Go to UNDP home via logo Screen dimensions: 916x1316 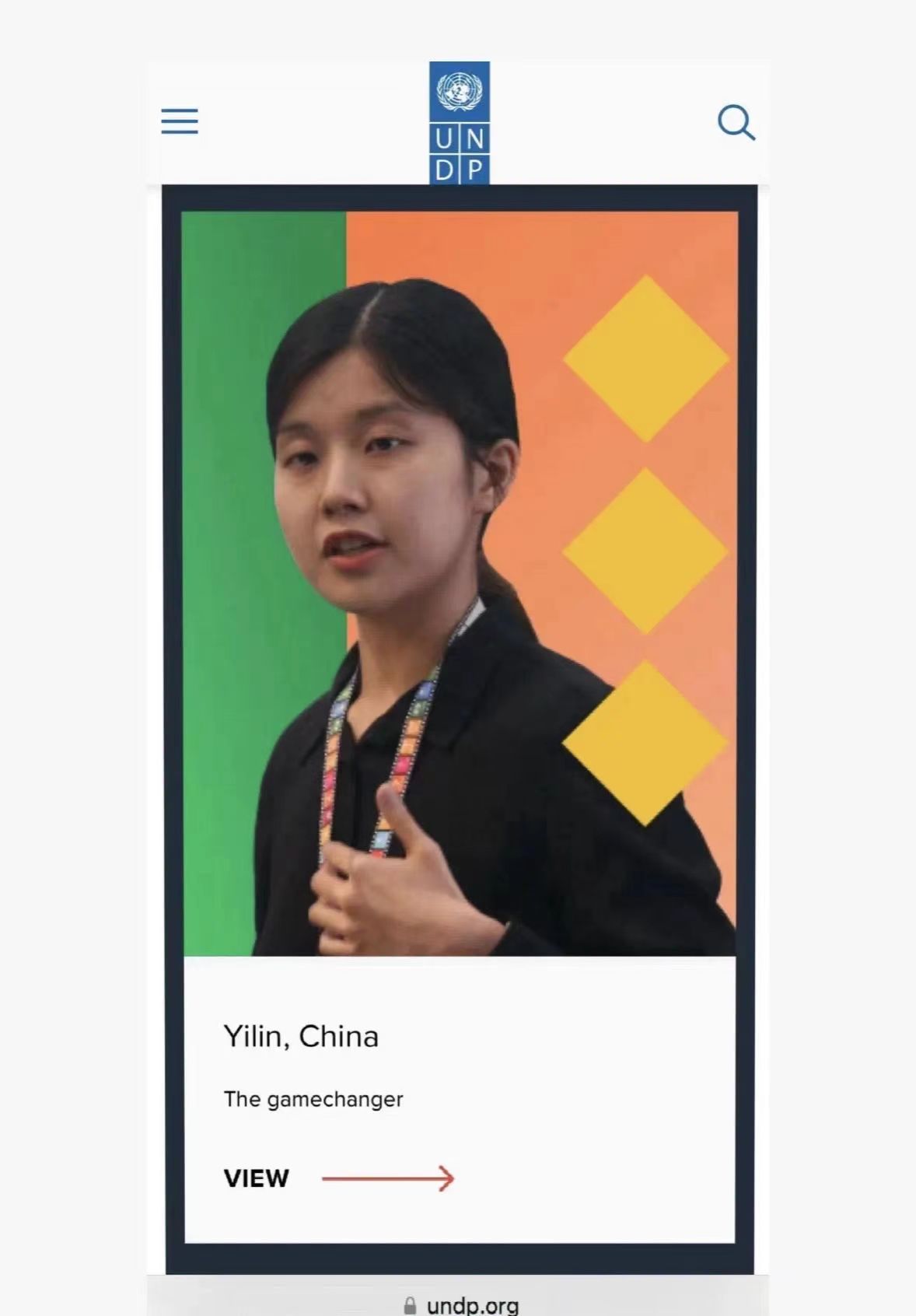(x=459, y=123)
